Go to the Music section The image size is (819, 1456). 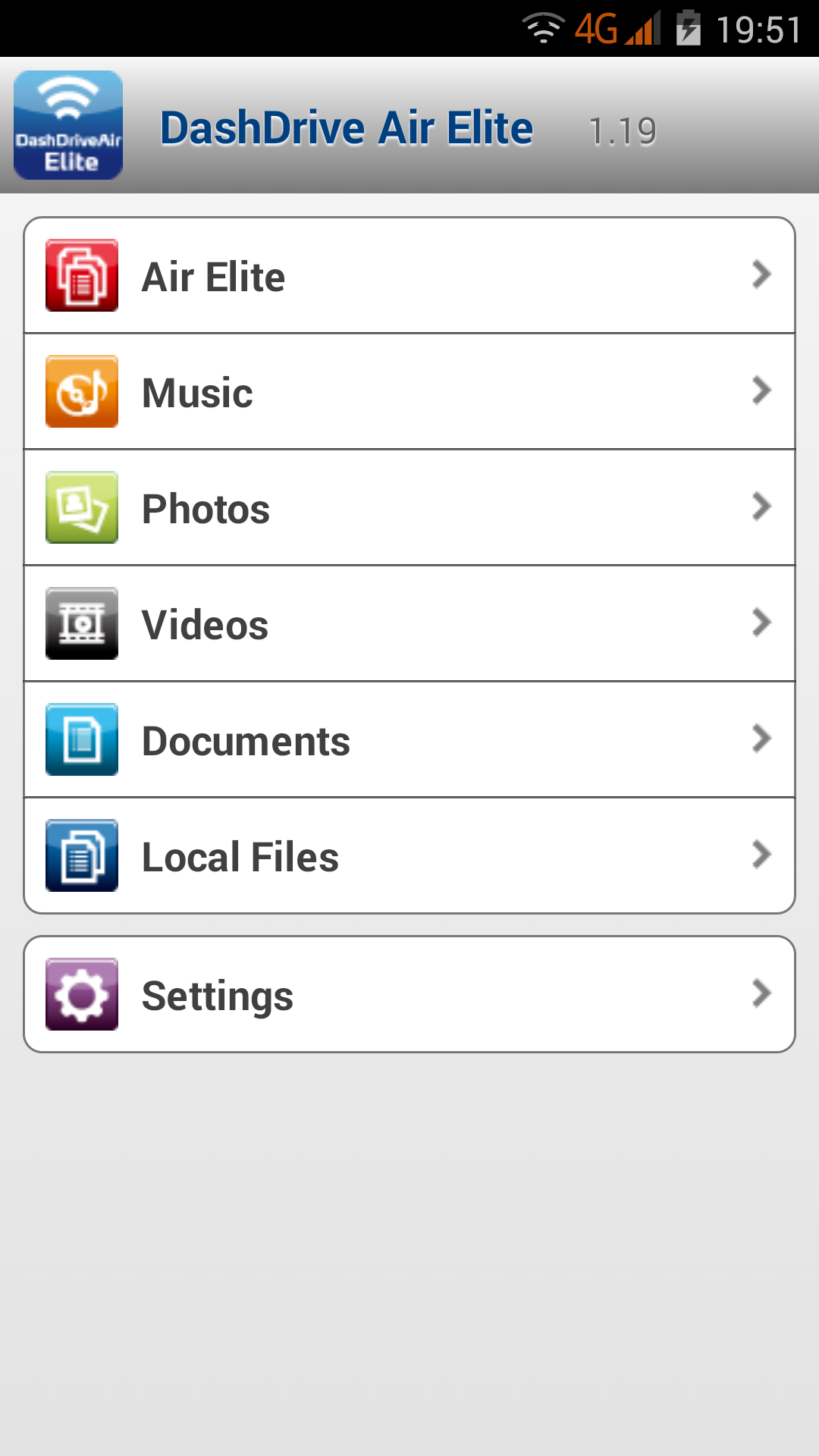coord(409,392)
